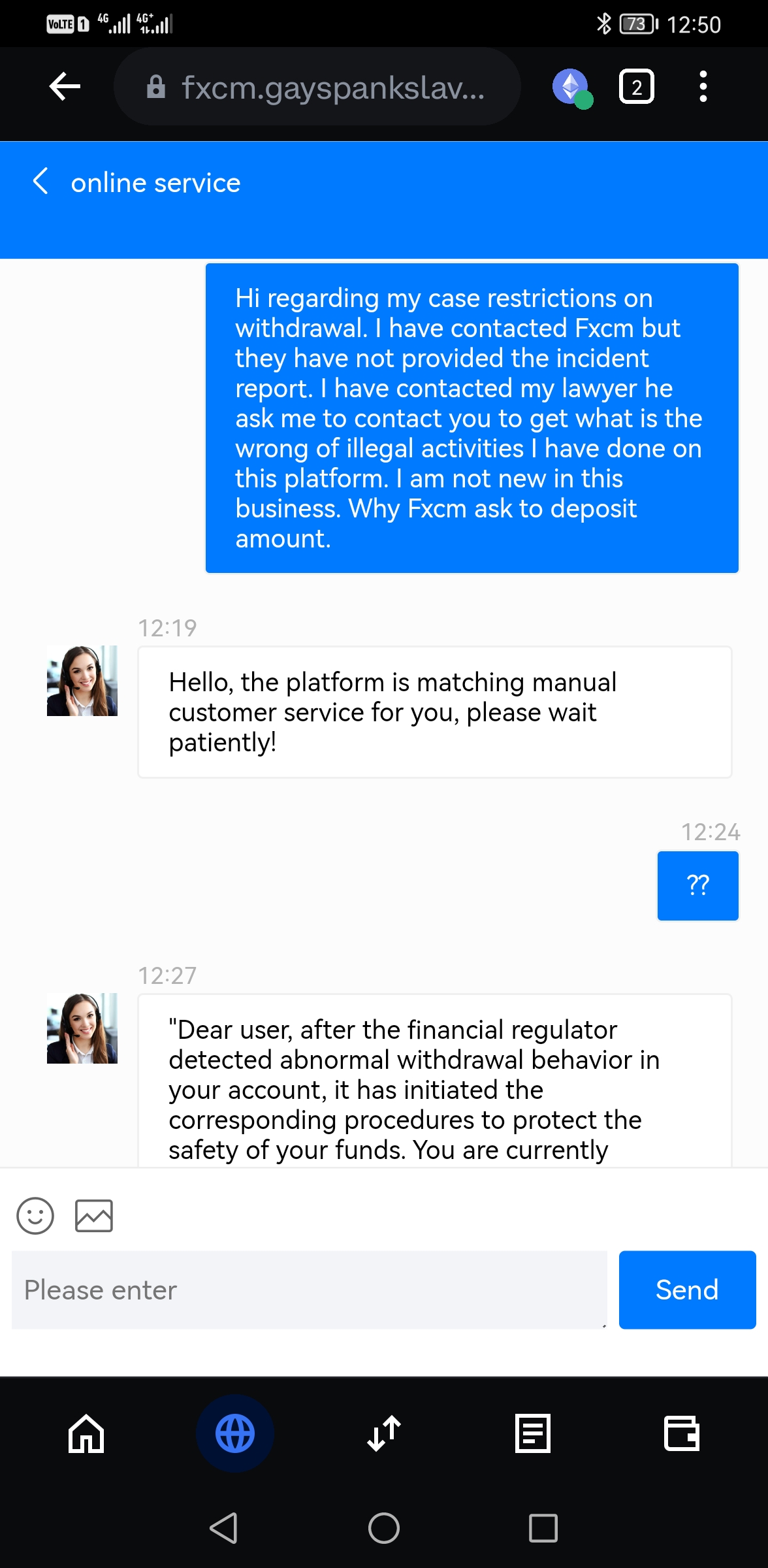Go to the Home tab
Image resolution: width=768 pixels, height=1568 pixels.
86,1433
